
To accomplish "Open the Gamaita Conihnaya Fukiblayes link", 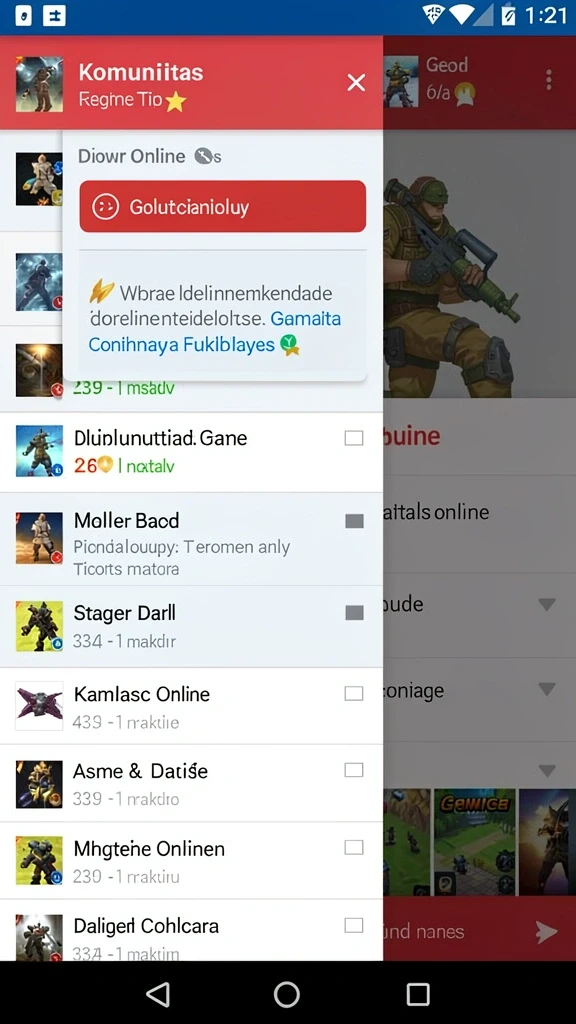I will [x=215, y=332].
